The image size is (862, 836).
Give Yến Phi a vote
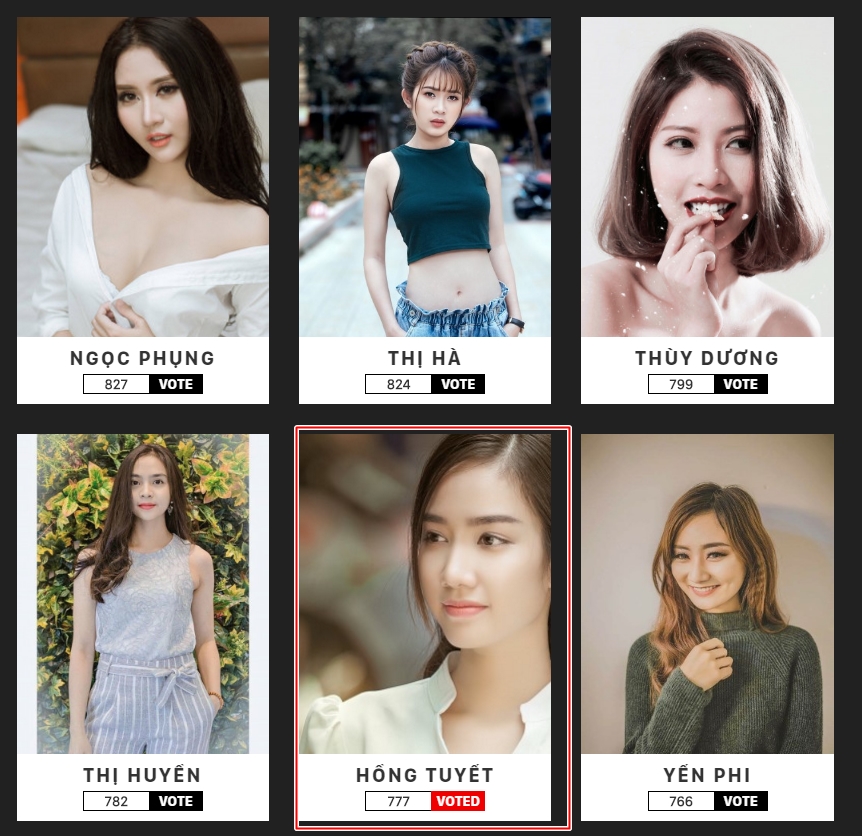[741, 801]
